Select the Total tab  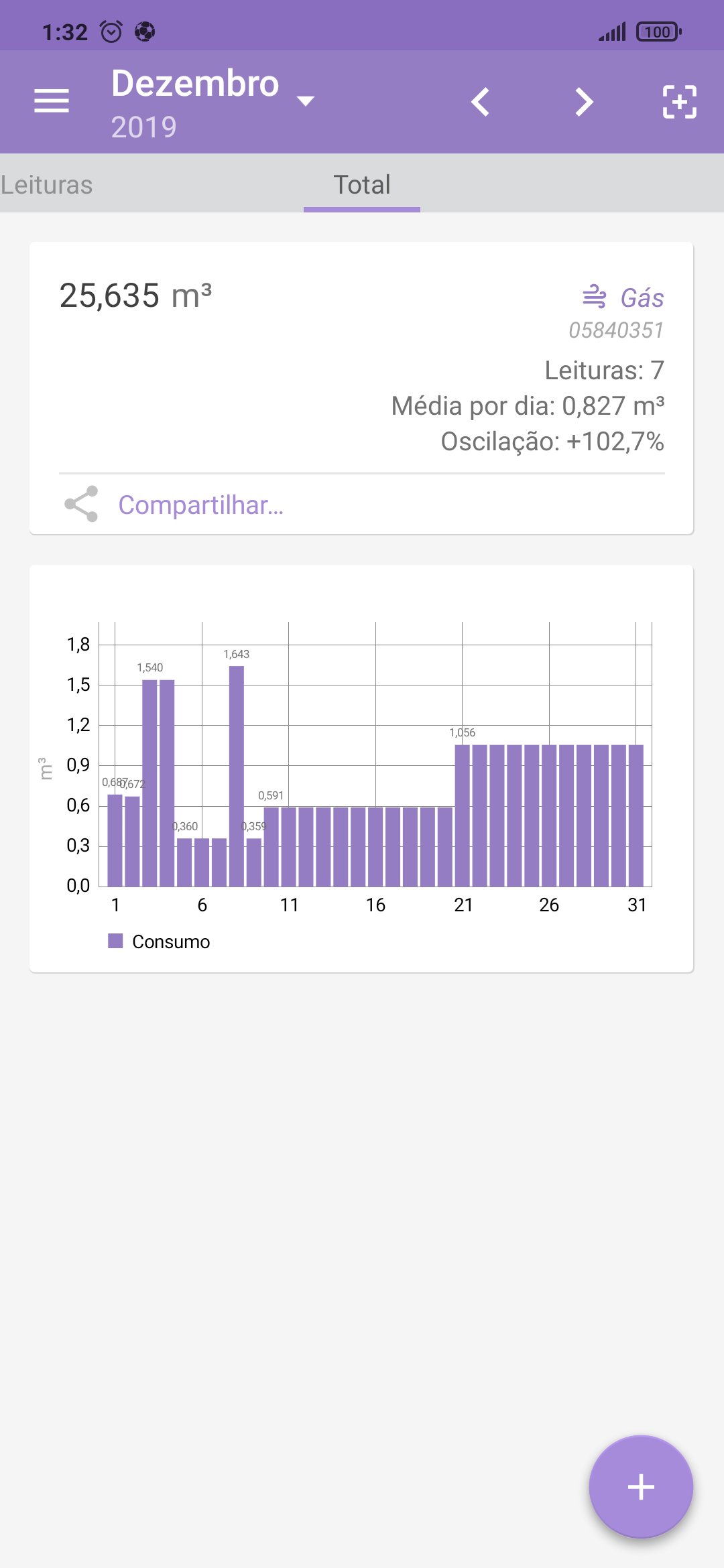tap(362, 184)
